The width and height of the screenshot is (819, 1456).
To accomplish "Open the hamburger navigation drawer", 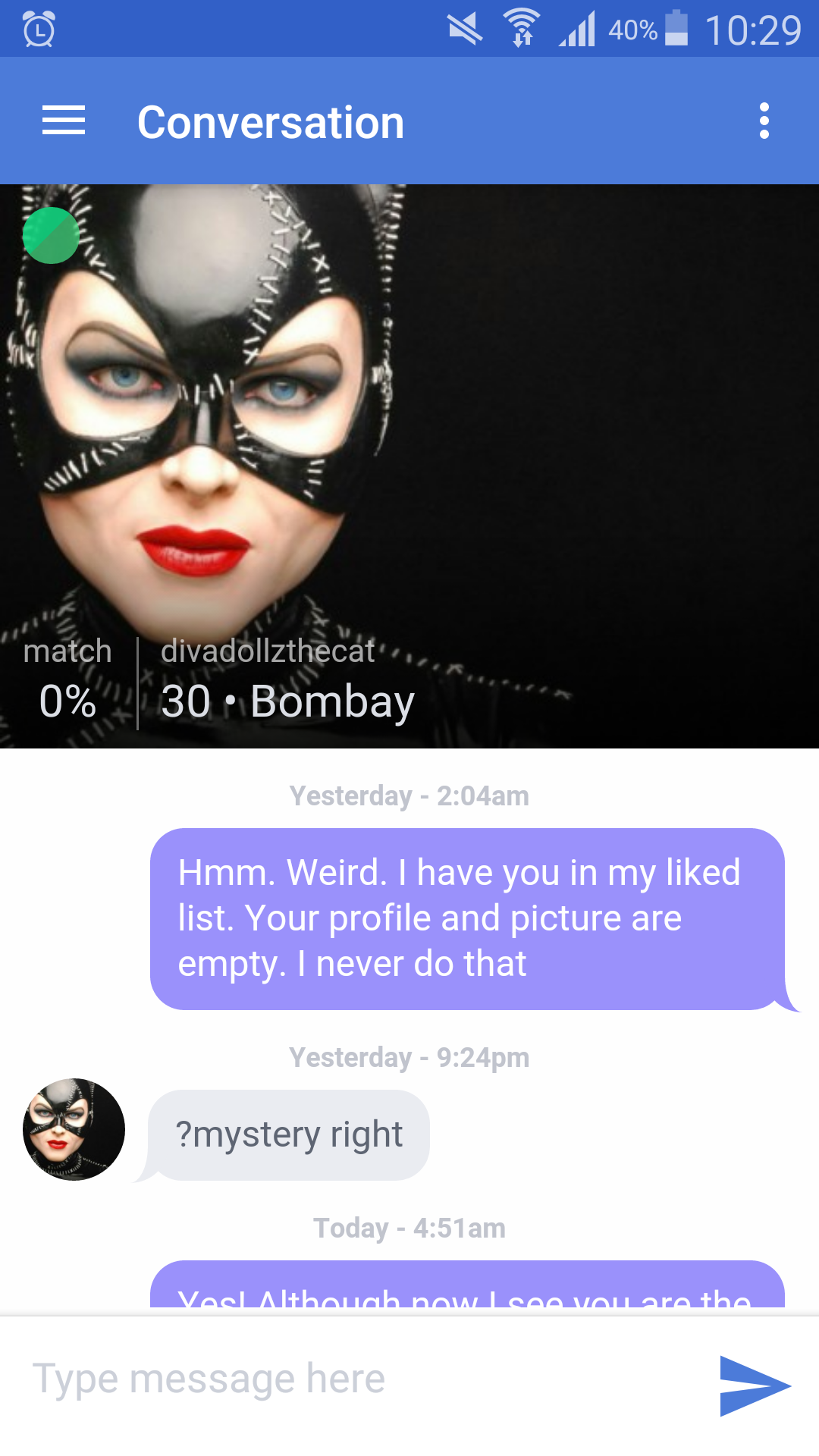I will click(64, 121).
